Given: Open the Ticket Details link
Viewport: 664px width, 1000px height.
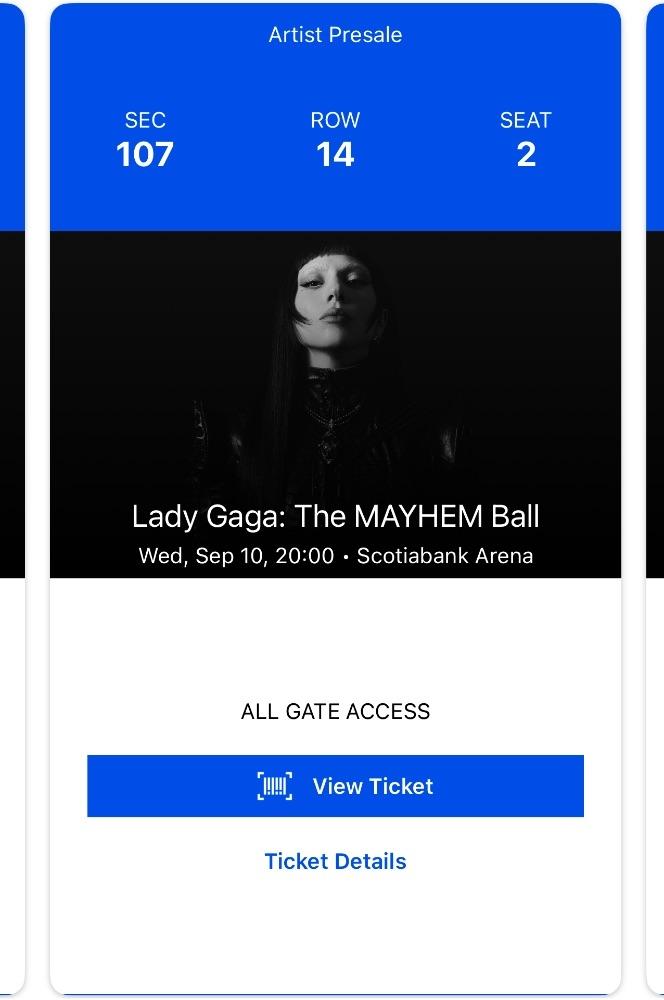Looking at the screenshot, I should pos(335,861).
